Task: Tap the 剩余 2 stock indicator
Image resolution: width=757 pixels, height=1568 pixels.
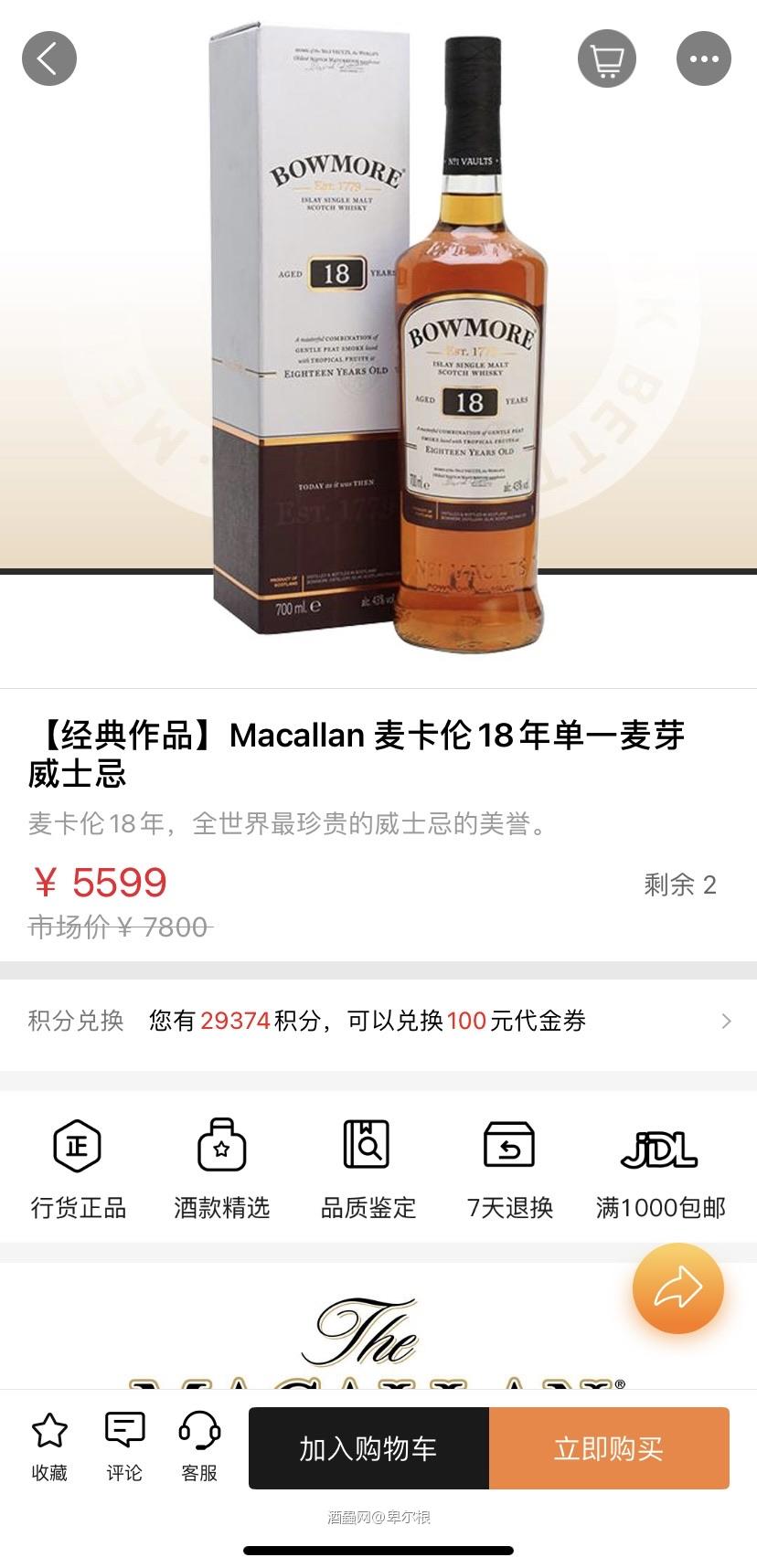Action: [677, 885]
